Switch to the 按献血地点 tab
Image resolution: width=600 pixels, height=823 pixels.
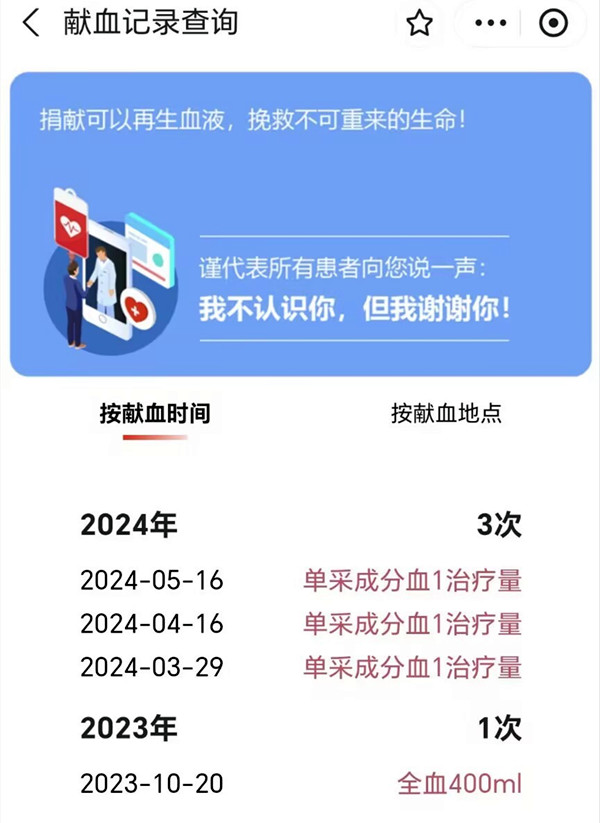pyautogui.click(x=446, y=414)
